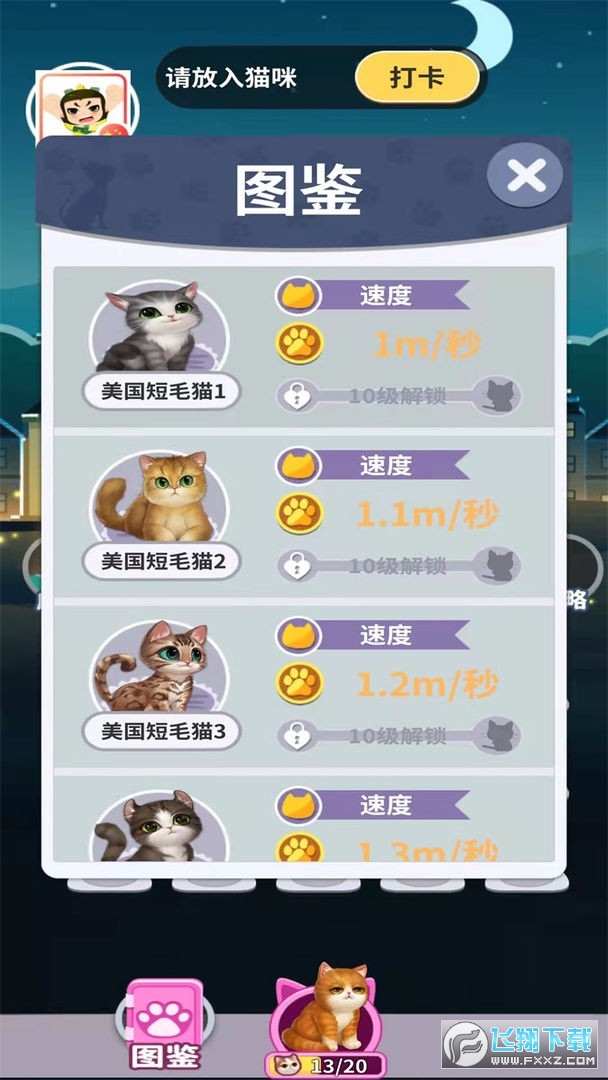Open the 图鉴 icon at bottom
Viewport: 608px width, 1080px height.
[164, 1025]
